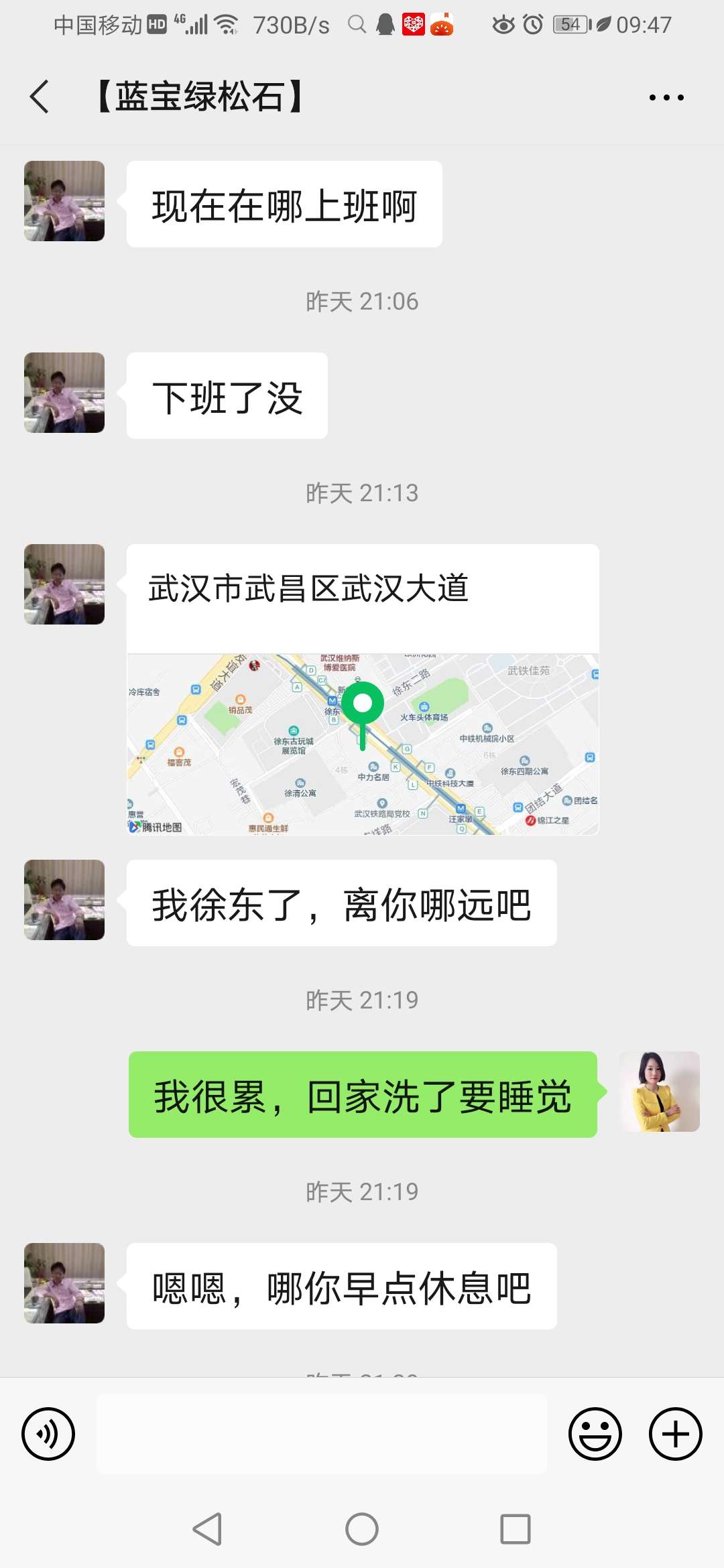
Task: Tap the back chevron to exit chat
Action: coord(38,96)
